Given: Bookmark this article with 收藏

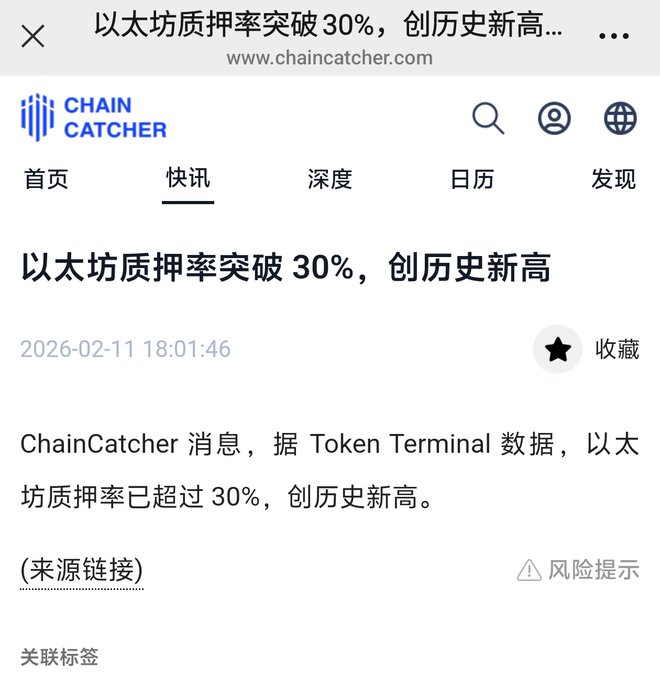Looking at the screenshot, I should pyautogui.click(x=586, y=349).
